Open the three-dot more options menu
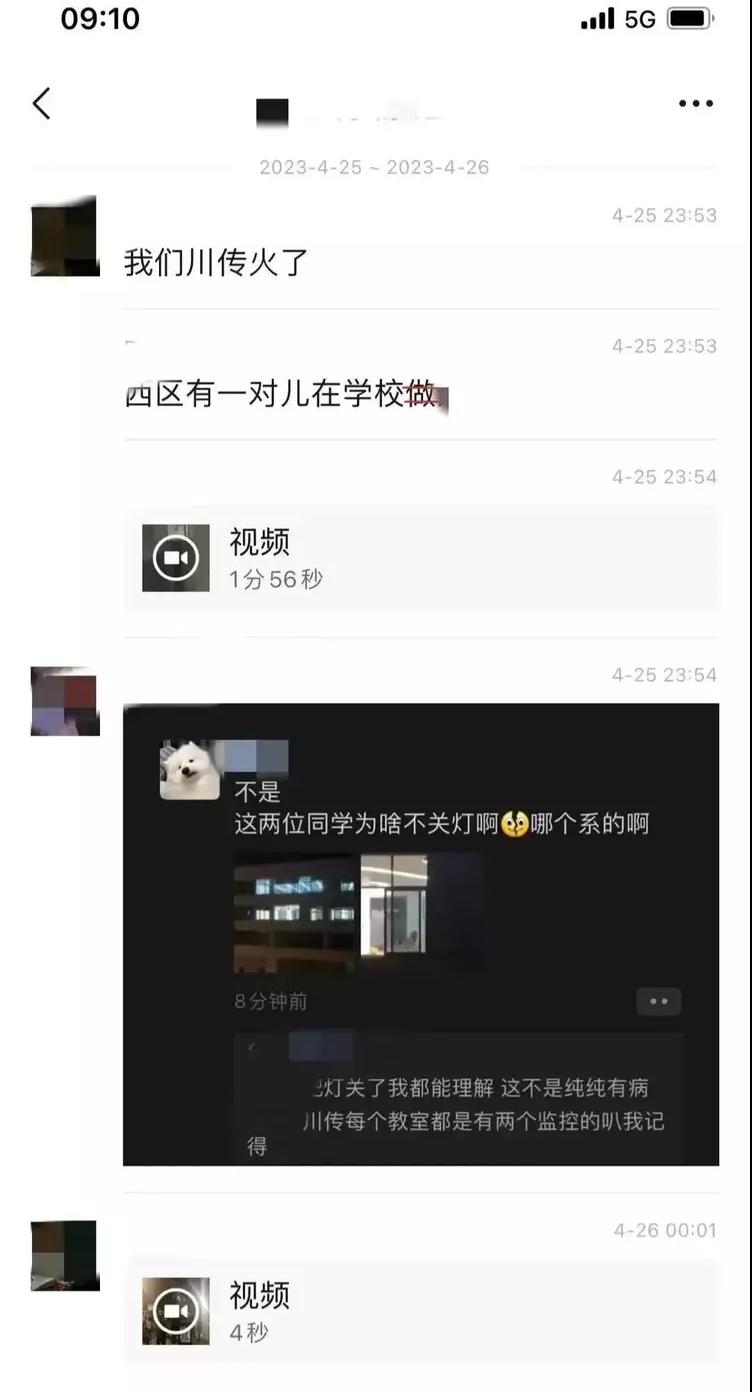This screenshot has width=752, height=1392. 695,104
